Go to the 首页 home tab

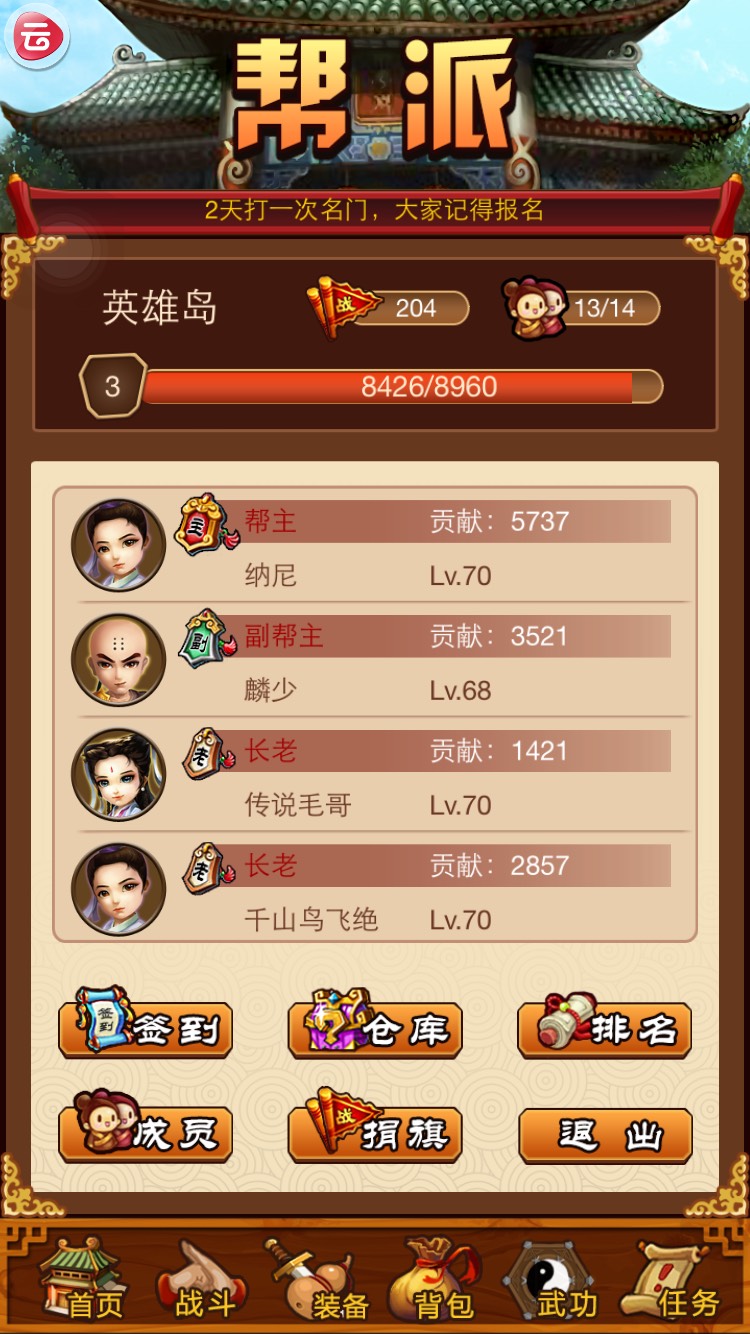coord(82,1280)
